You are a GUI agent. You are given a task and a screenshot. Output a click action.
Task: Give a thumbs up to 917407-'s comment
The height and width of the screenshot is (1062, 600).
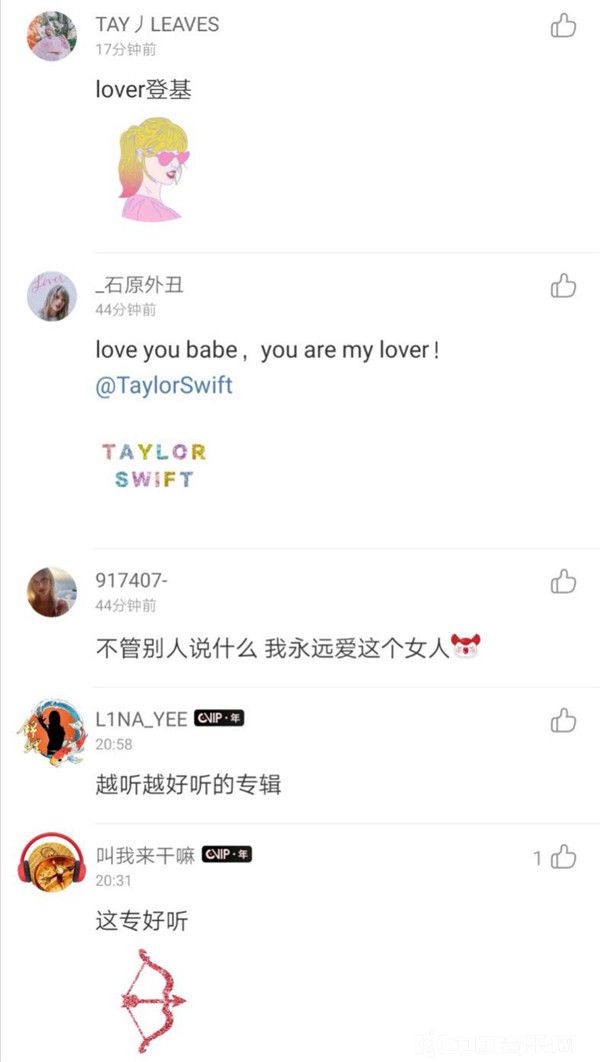click(564, 581)
